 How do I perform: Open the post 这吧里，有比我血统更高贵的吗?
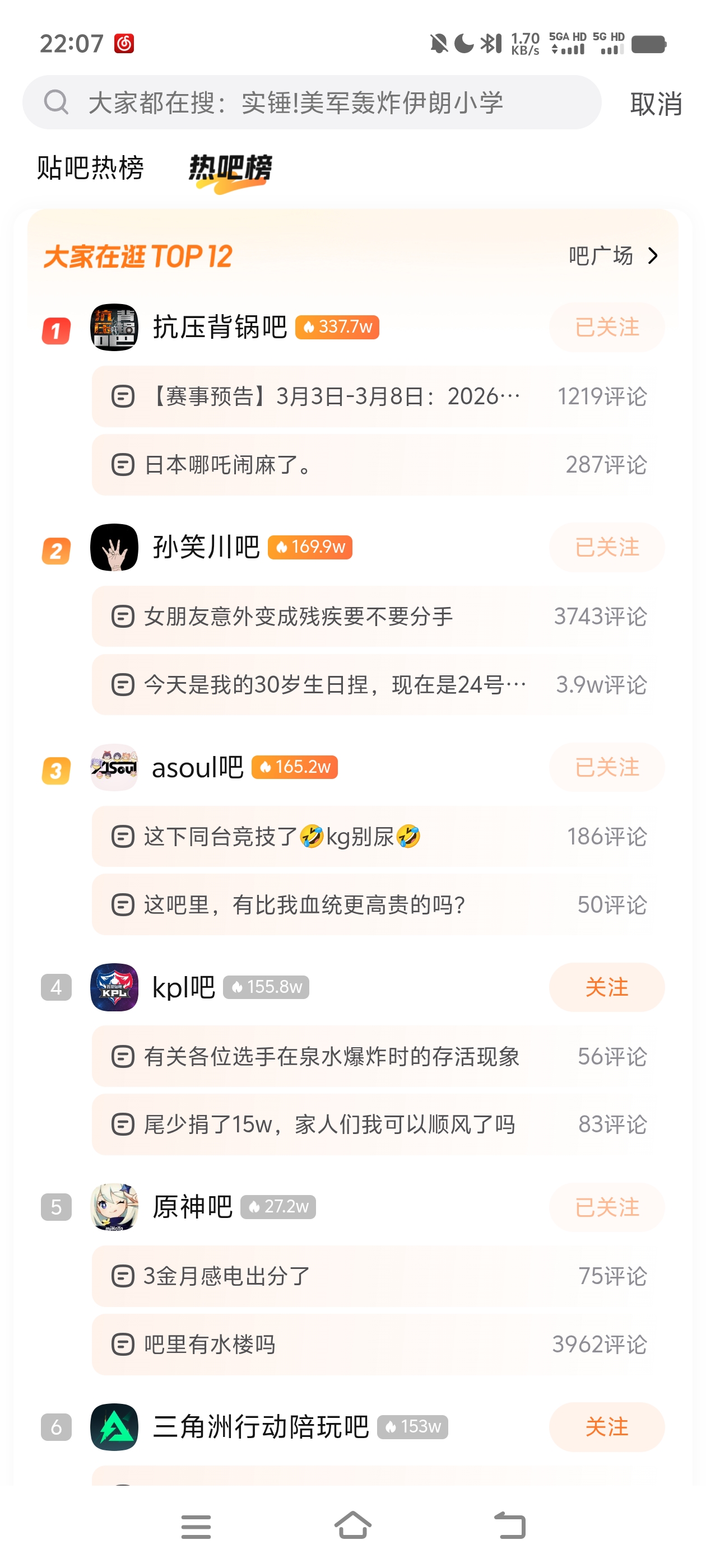[305, 905]
